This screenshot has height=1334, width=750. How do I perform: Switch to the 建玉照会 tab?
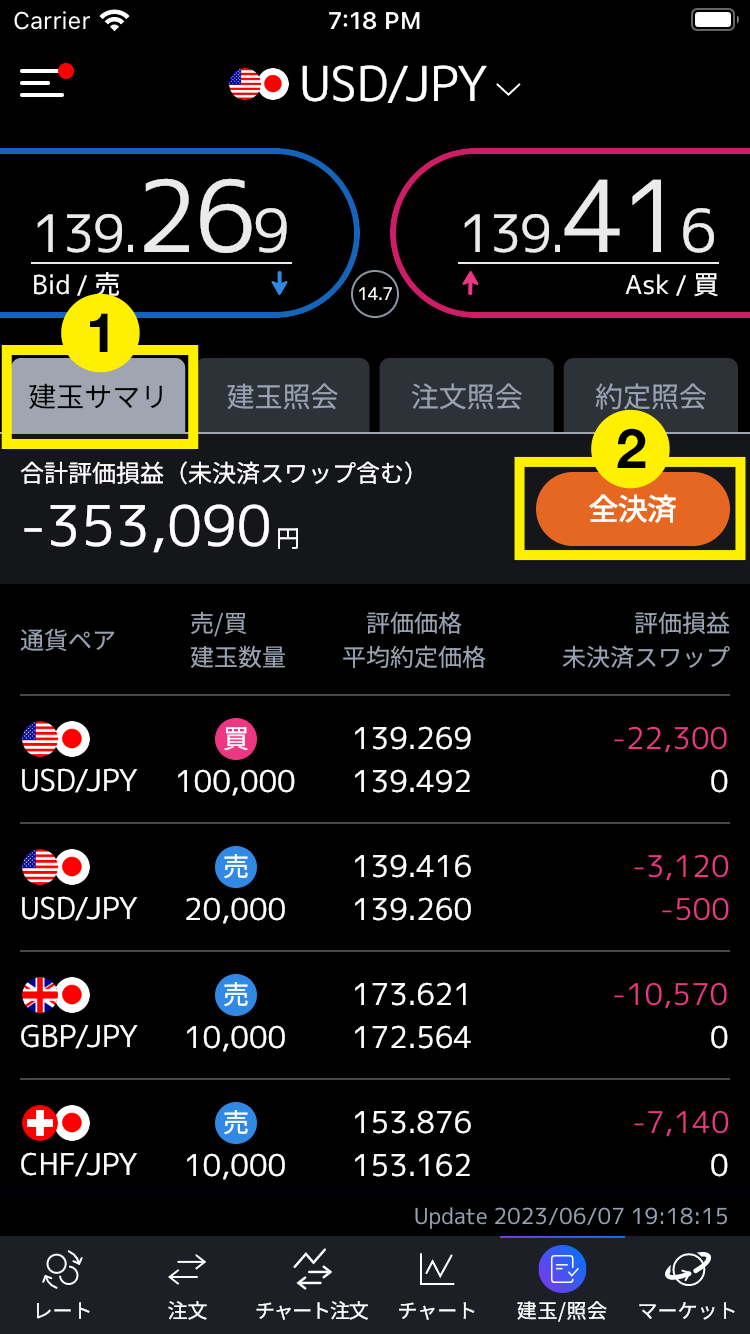(282, 396)
